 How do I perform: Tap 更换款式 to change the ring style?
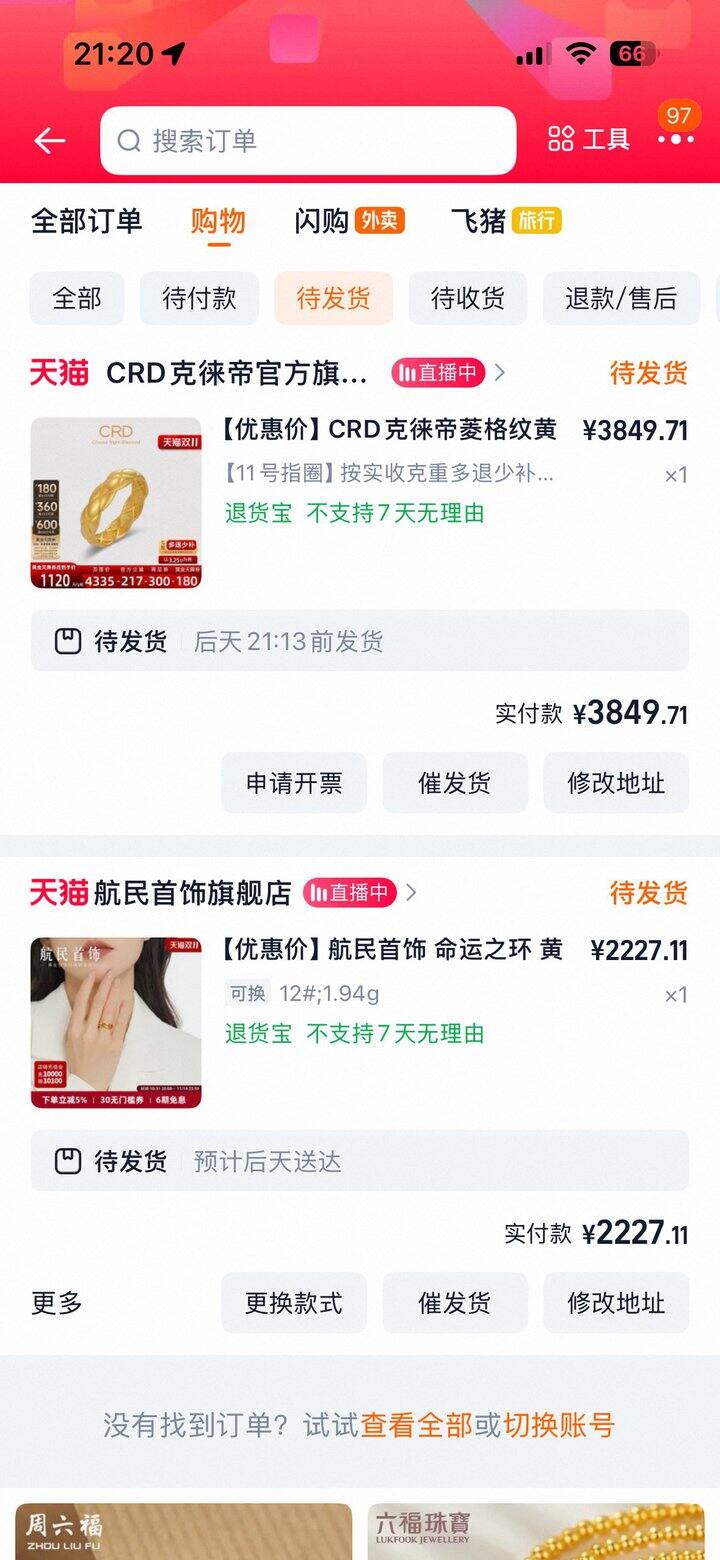293,1303
